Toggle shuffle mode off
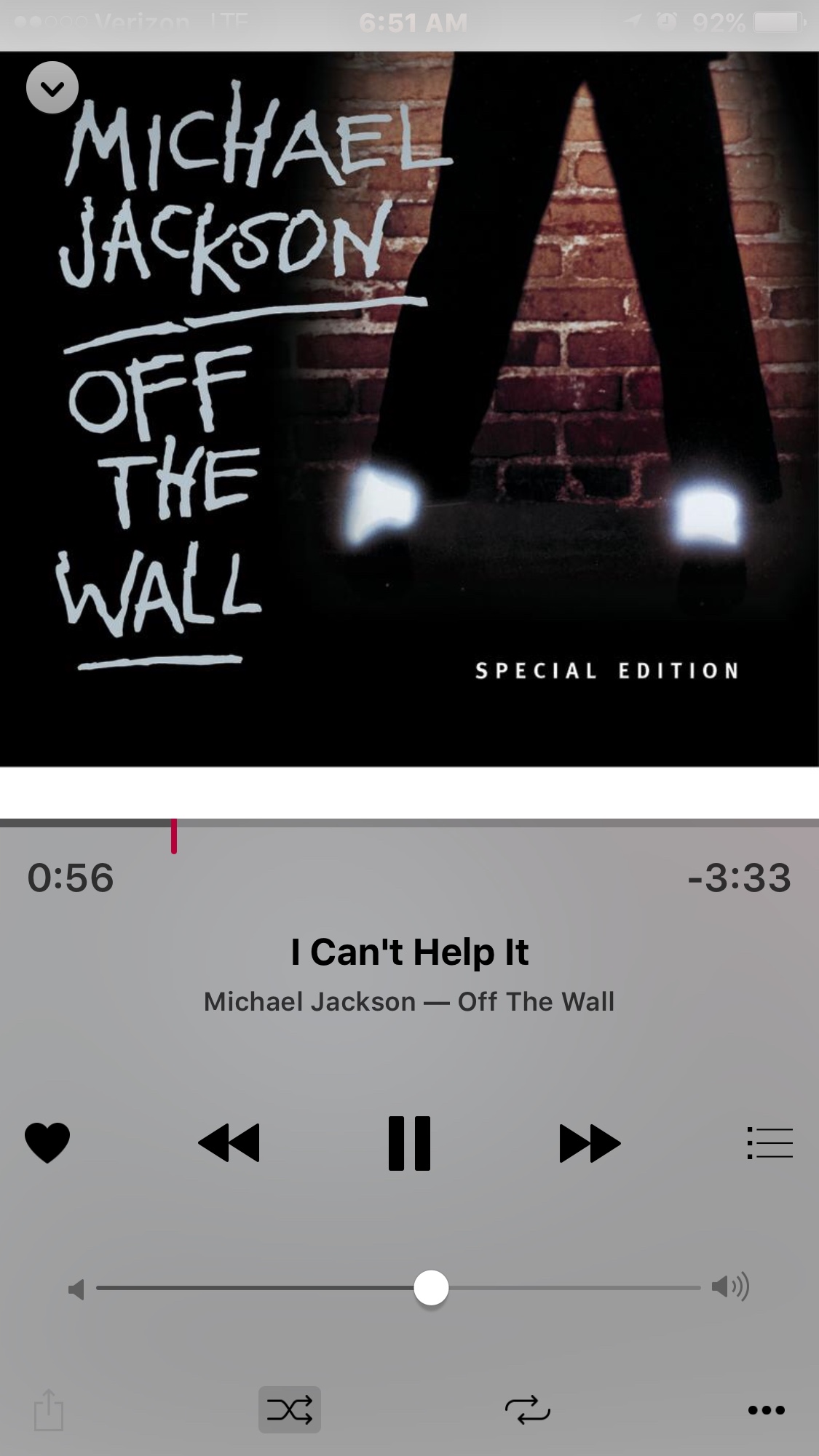819x1456 pixels. 290,1410
